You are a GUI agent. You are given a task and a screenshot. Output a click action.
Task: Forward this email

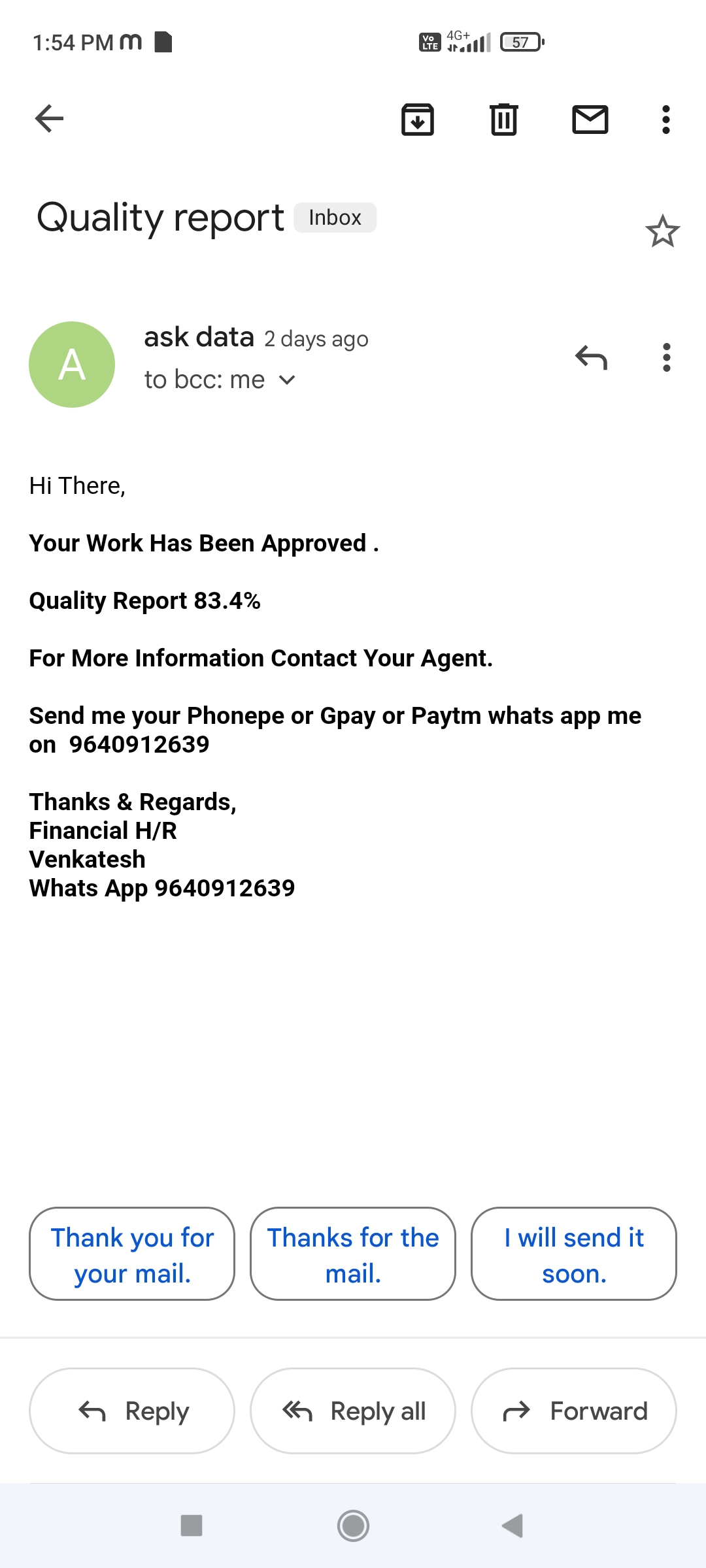pyautogui.click(x=574, y=1411)
